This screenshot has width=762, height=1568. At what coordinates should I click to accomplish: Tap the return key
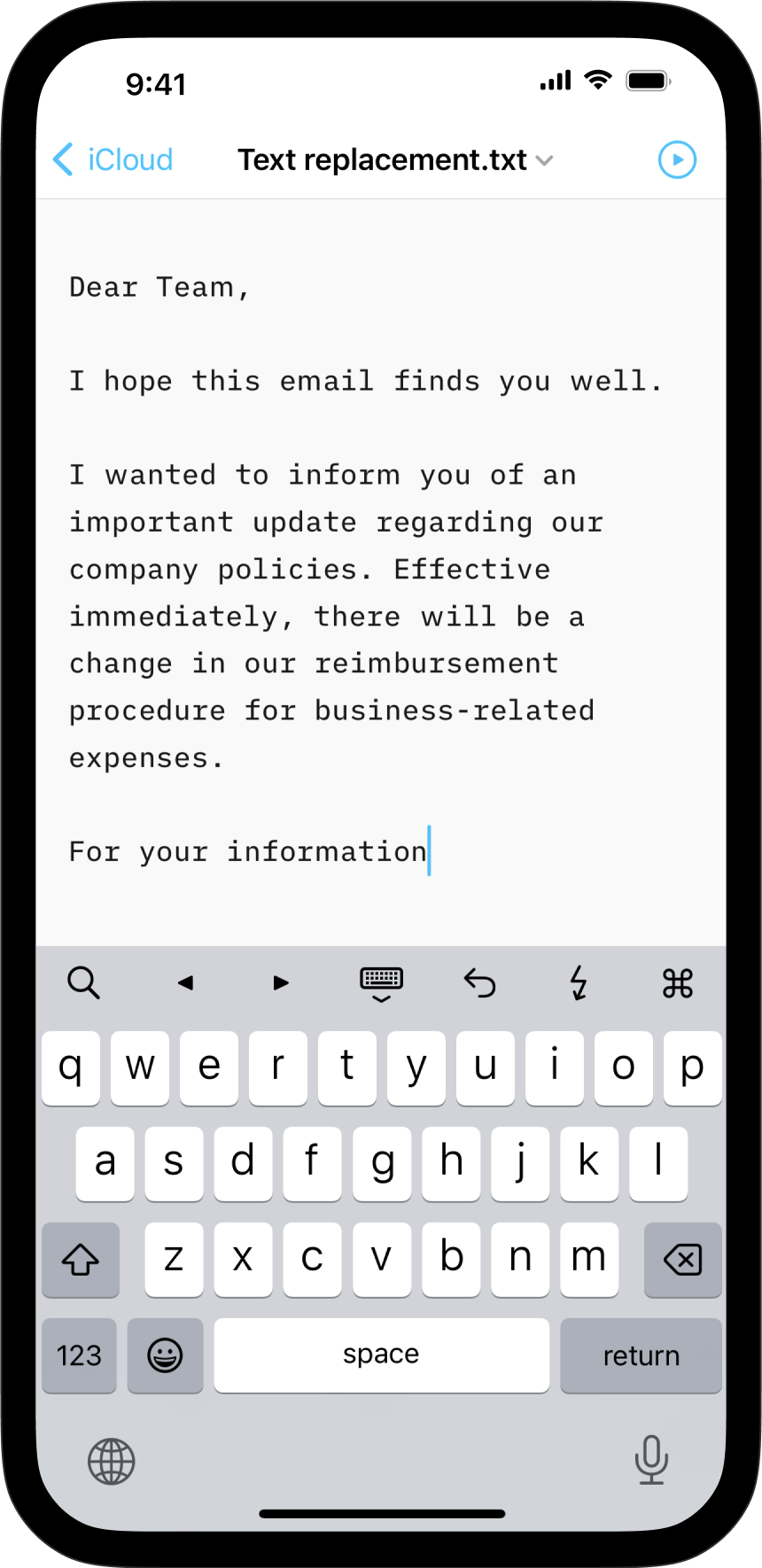(x=641, y=1355)
